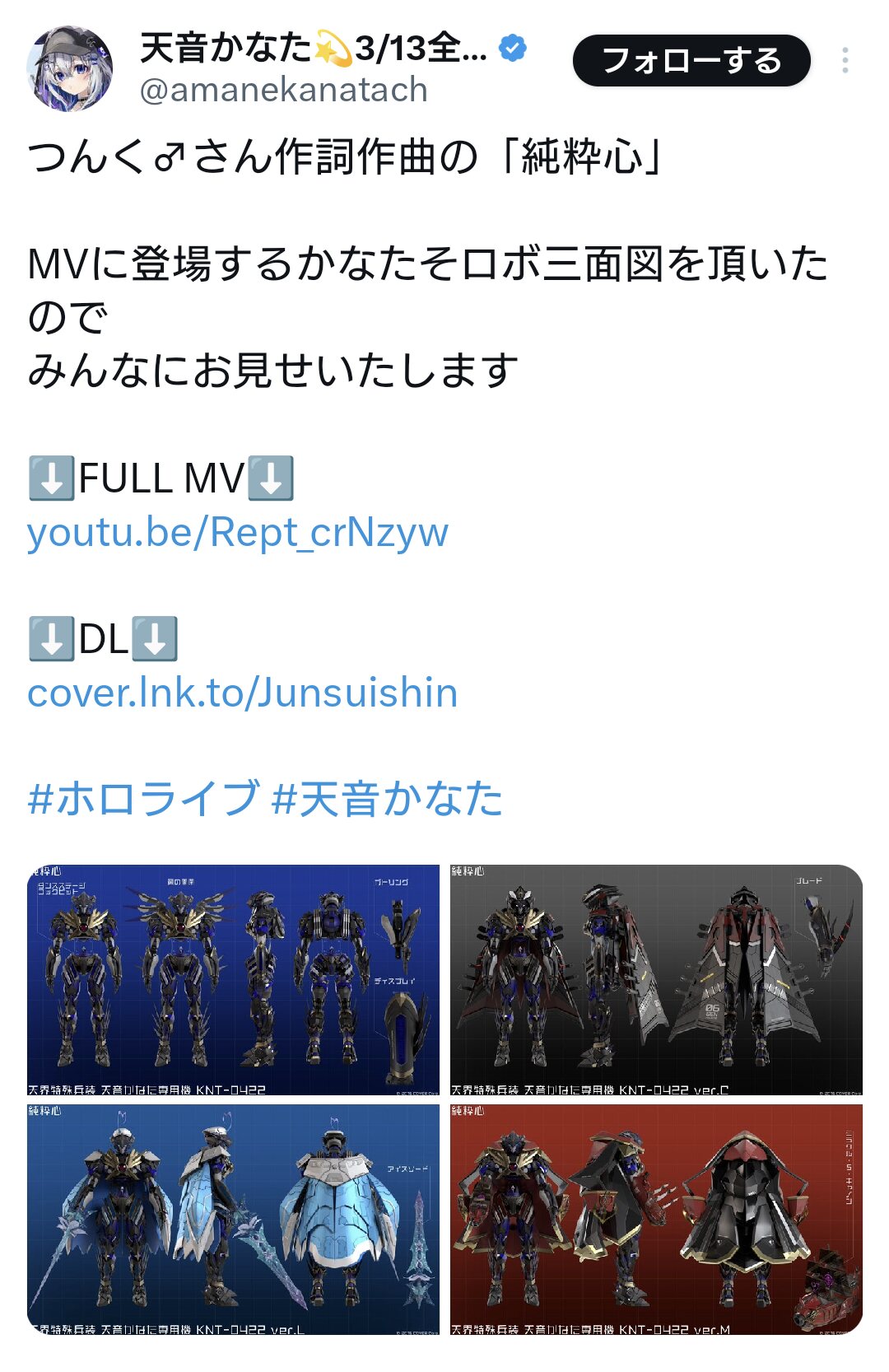Open 天音かなた's profile avatar

coord(69,68)
